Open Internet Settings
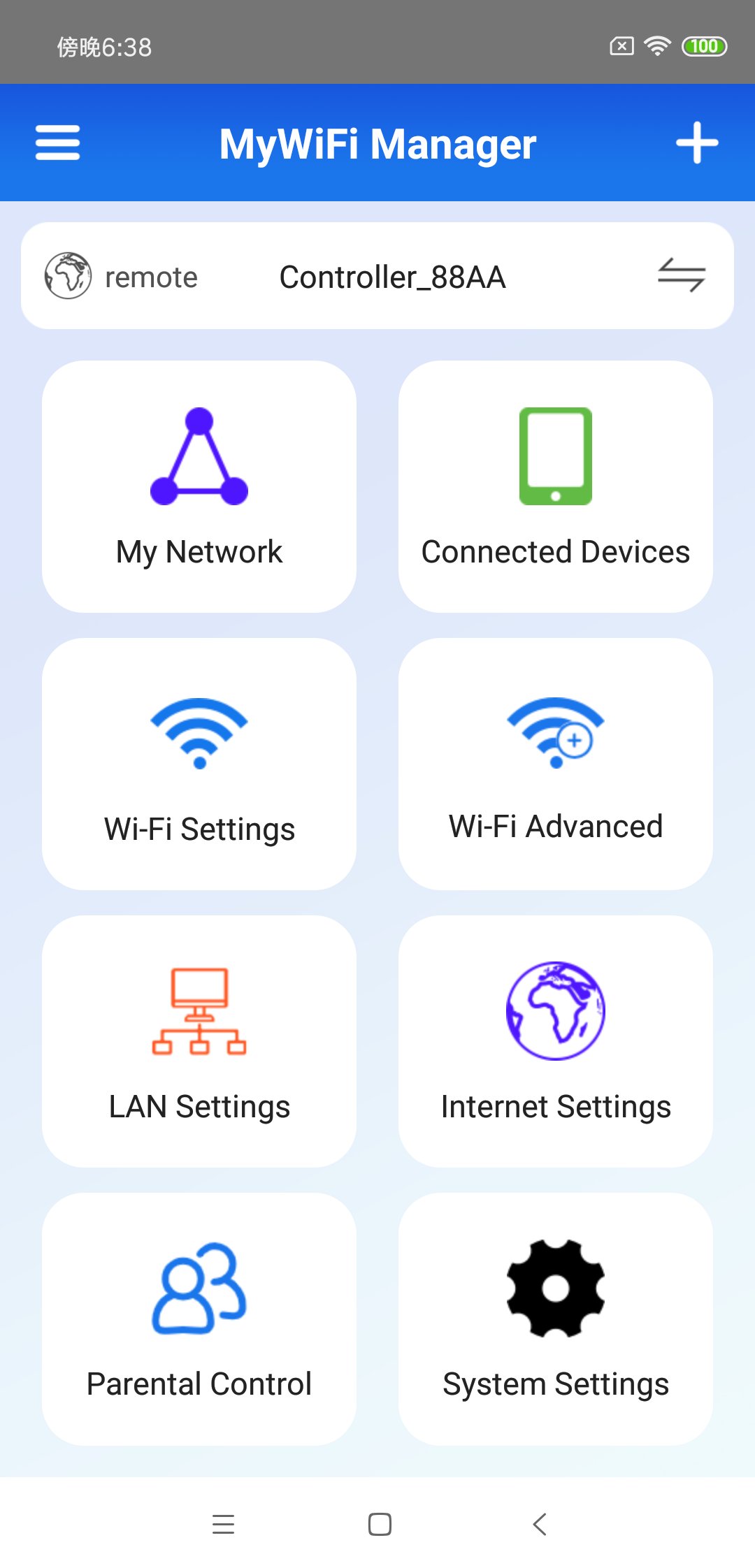This screenshot has width=755, height=1568. pyautogui.click(x=556, y=1041)
